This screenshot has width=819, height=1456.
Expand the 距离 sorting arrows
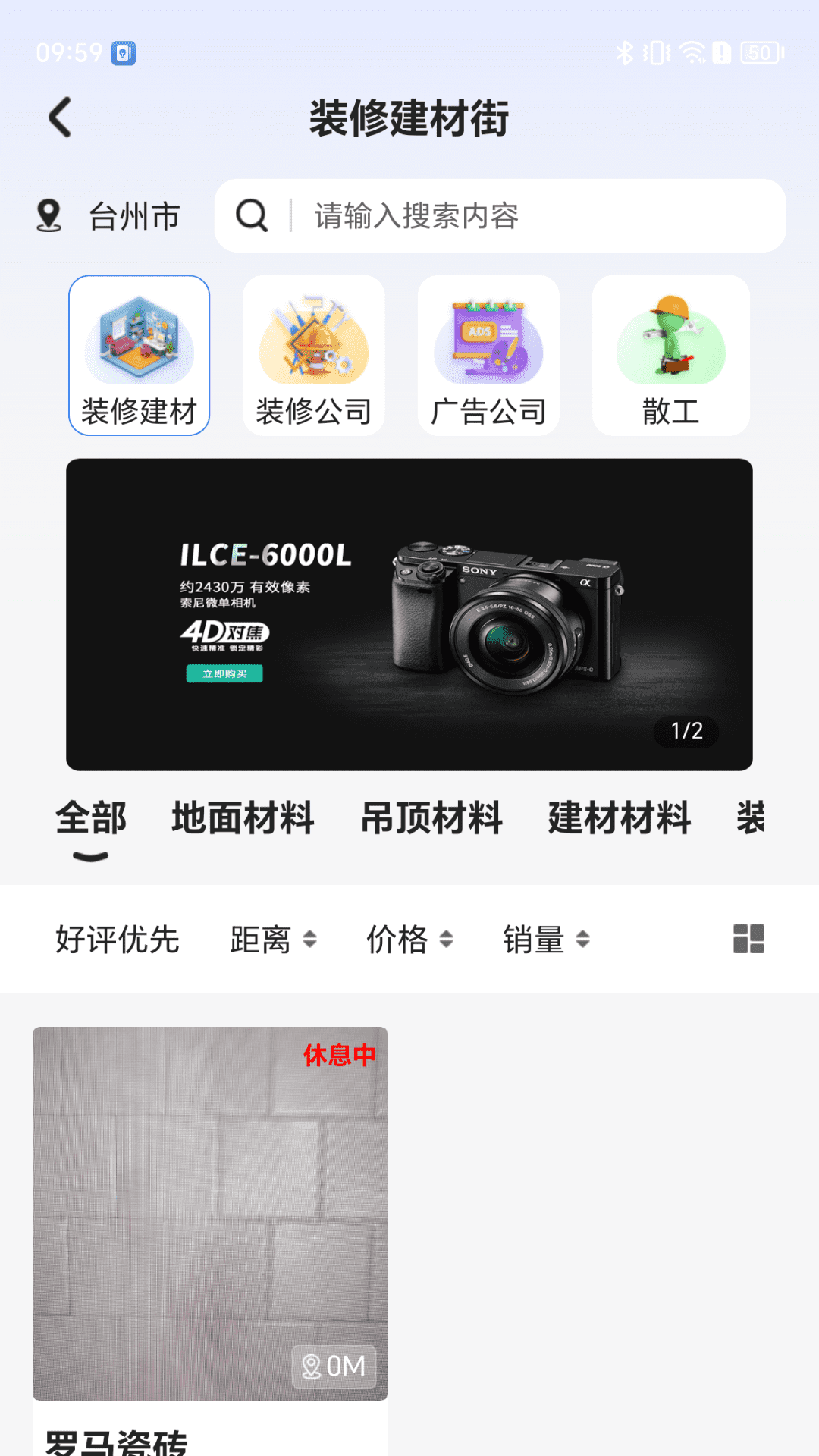[312, 940]
